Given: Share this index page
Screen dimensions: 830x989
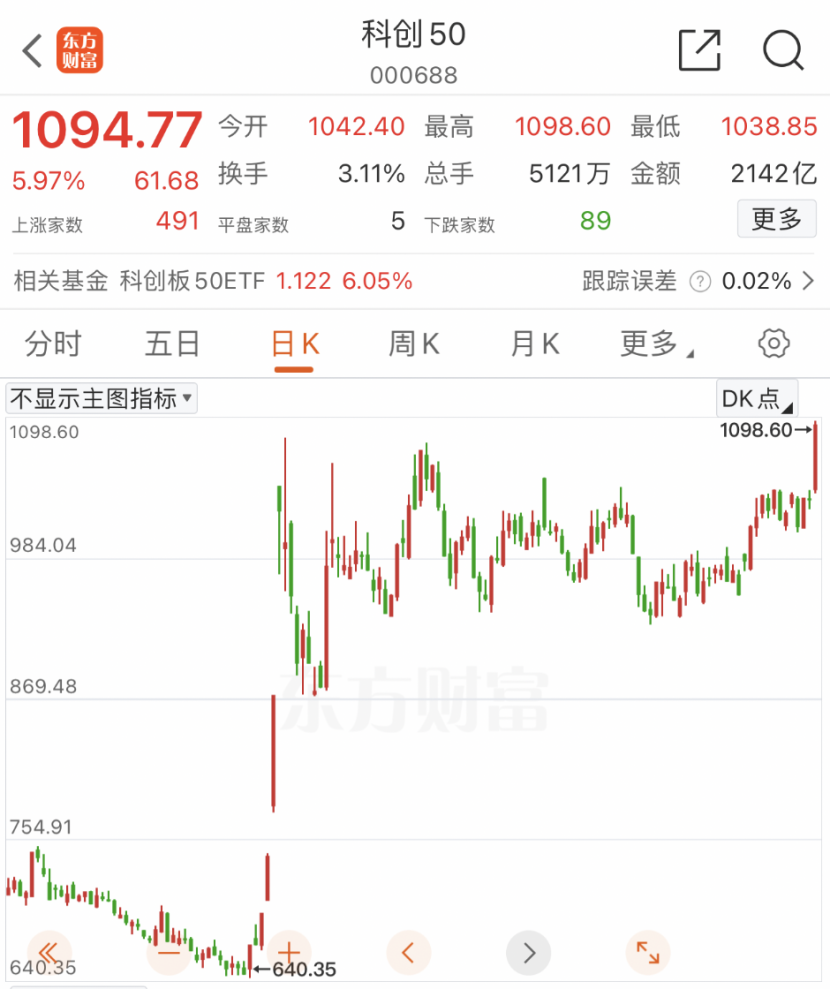Looking at the screenshot, I should (x=699, y=50).
